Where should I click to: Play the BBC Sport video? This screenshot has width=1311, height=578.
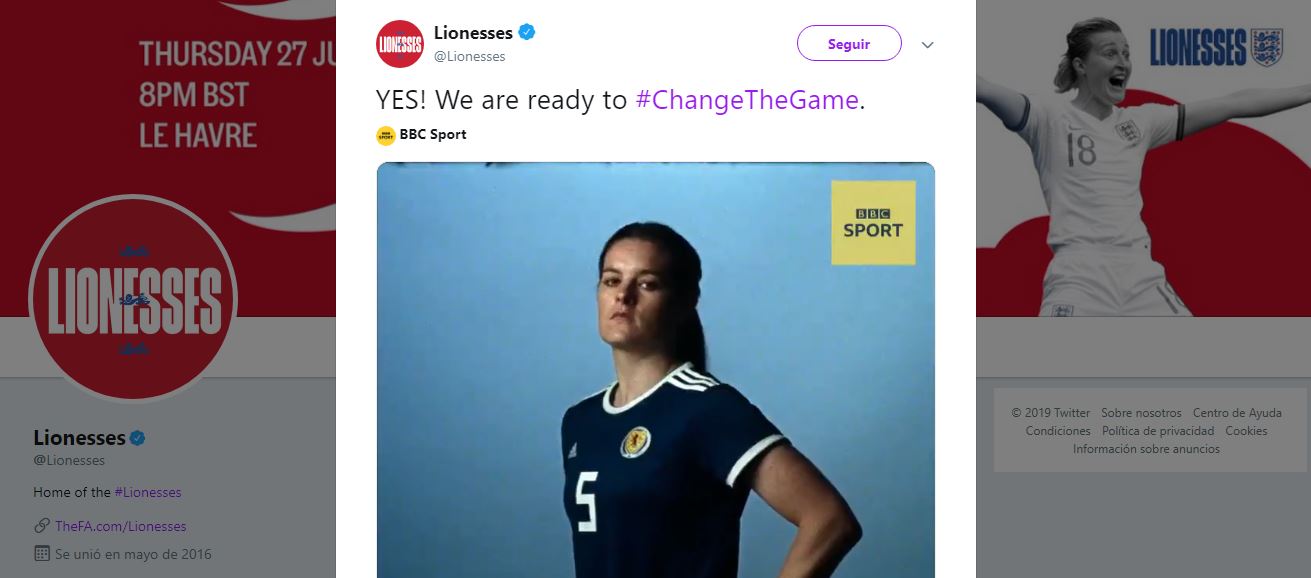tap(655, 370)
